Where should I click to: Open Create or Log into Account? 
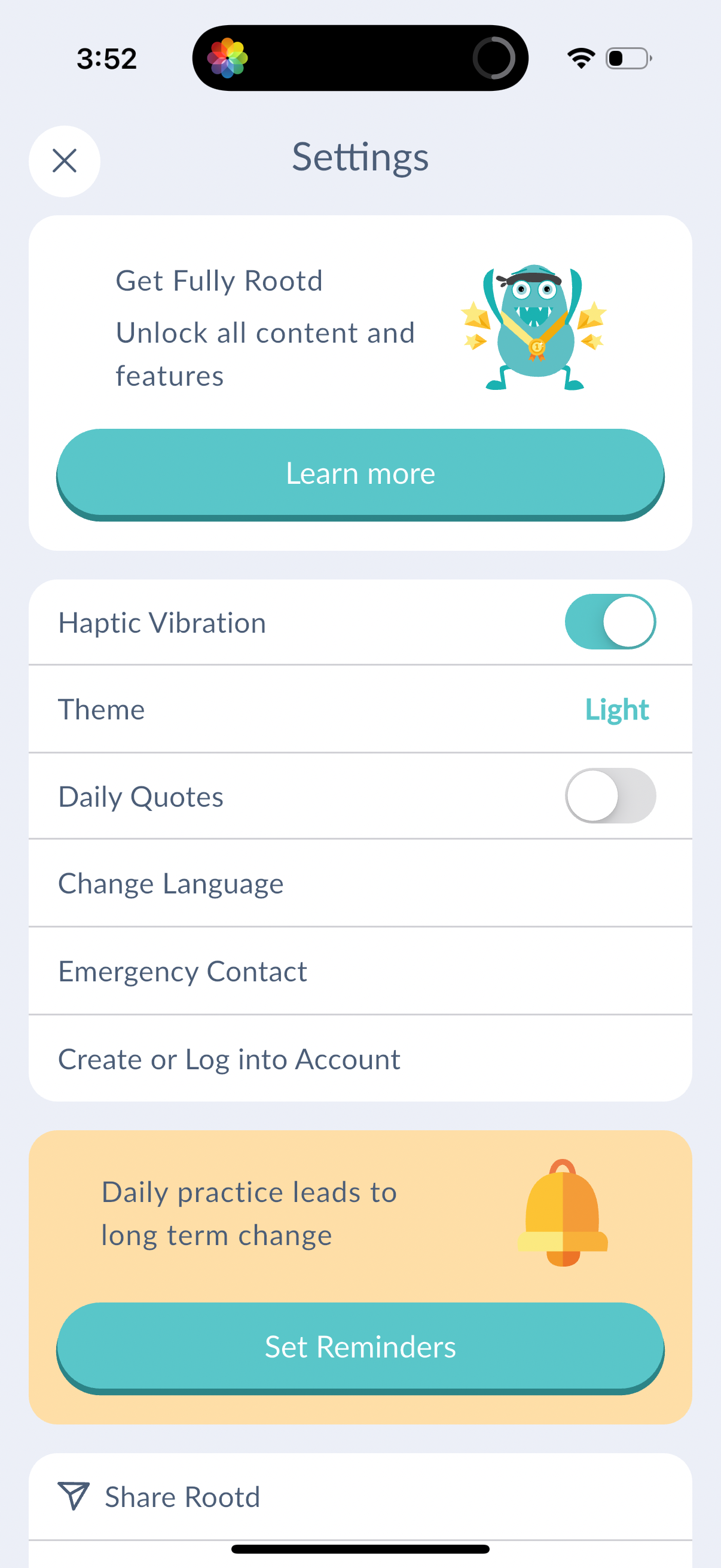(360, 1059)
